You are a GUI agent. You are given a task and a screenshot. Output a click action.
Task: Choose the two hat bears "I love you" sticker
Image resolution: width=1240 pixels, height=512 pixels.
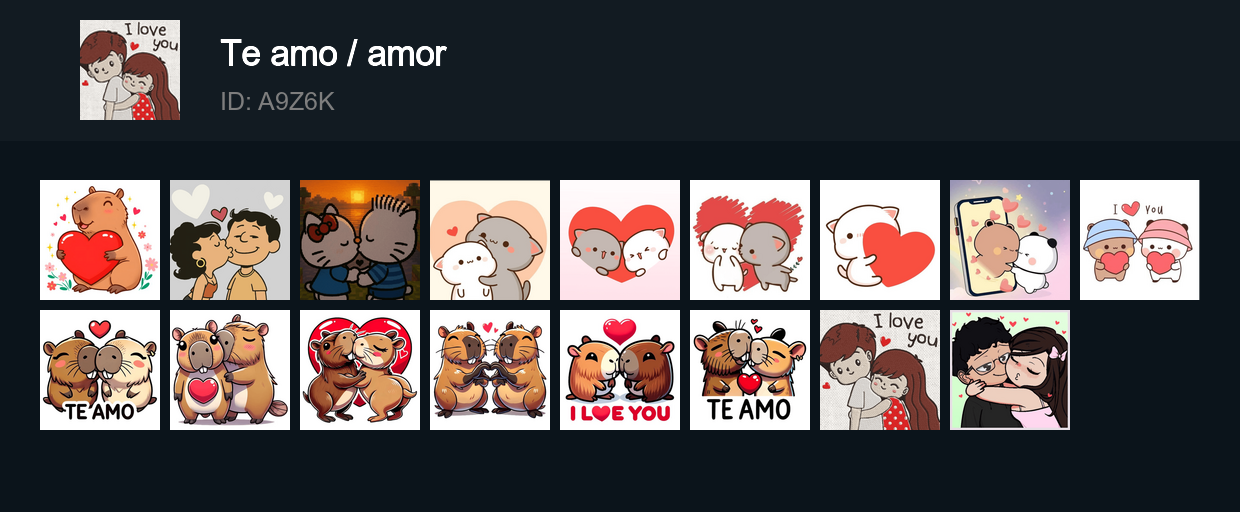pyautogui.click(x=1140, y=240)
